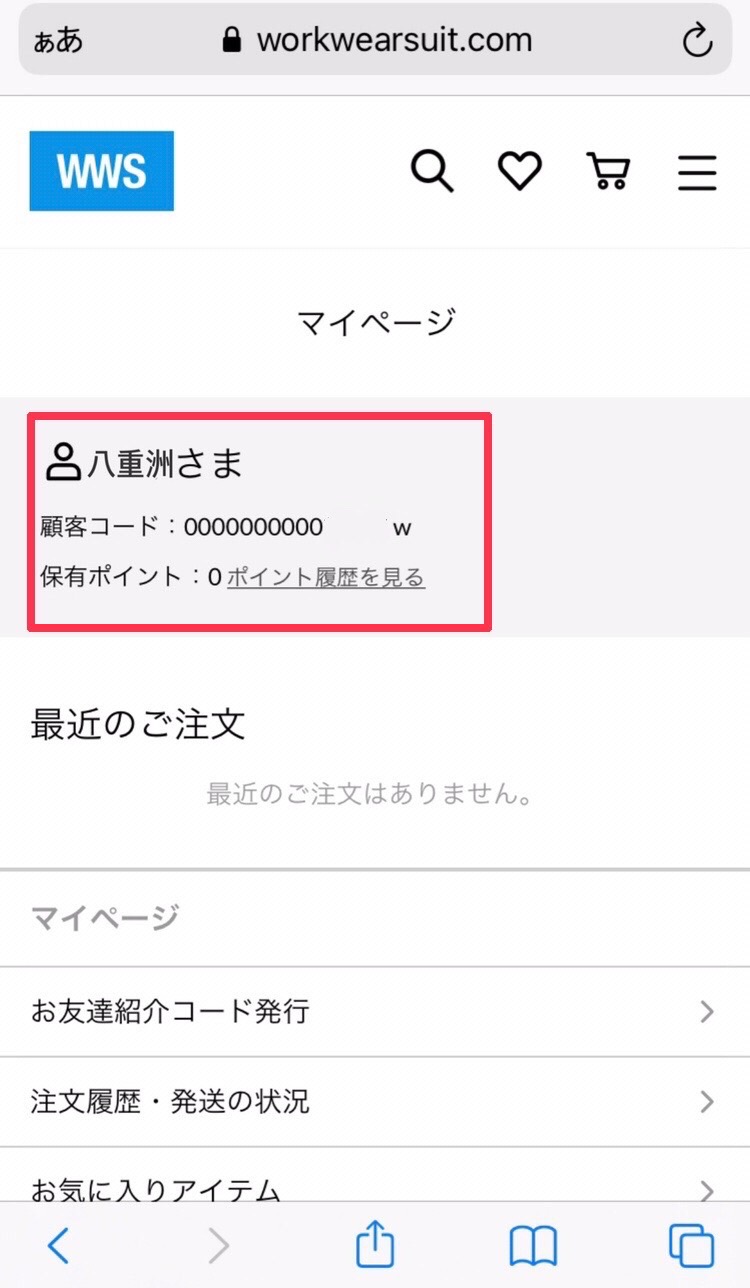
Task: Share this page from Safari toolbar
Action: (375, 1244)
